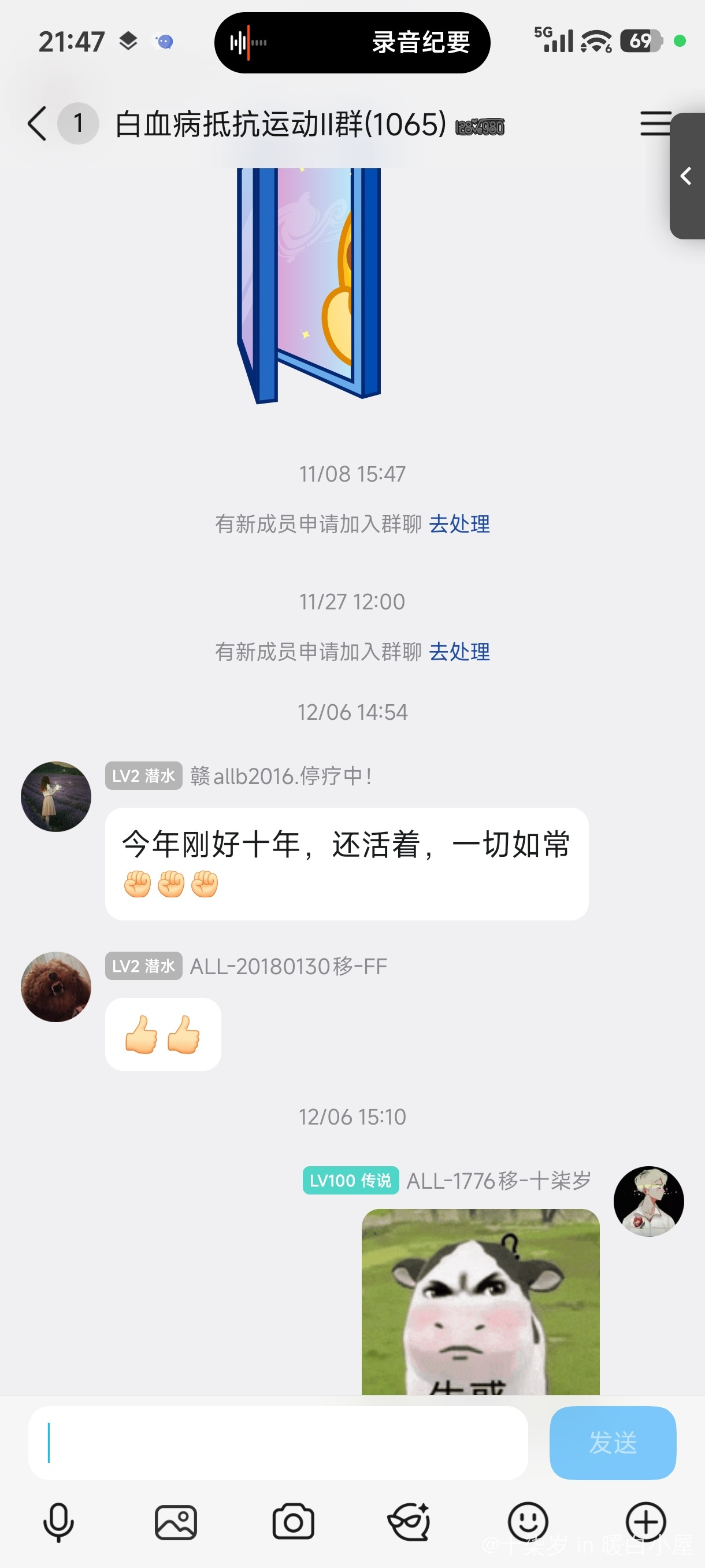Open the emoji picker
This screenshot has height=1568, width=705.
pyautogui.click(x=528, y=1522)
